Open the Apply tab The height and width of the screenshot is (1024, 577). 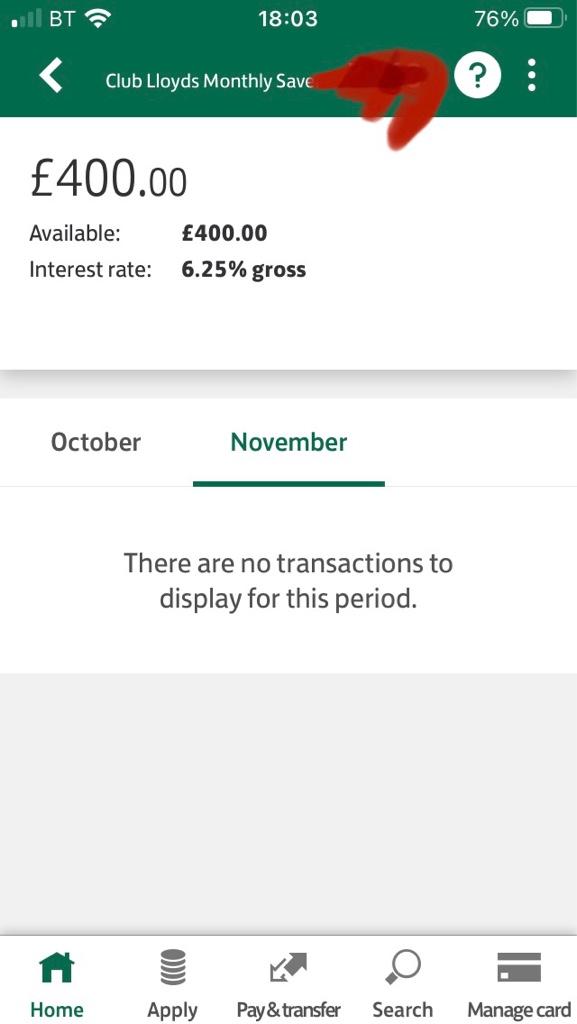172,984
